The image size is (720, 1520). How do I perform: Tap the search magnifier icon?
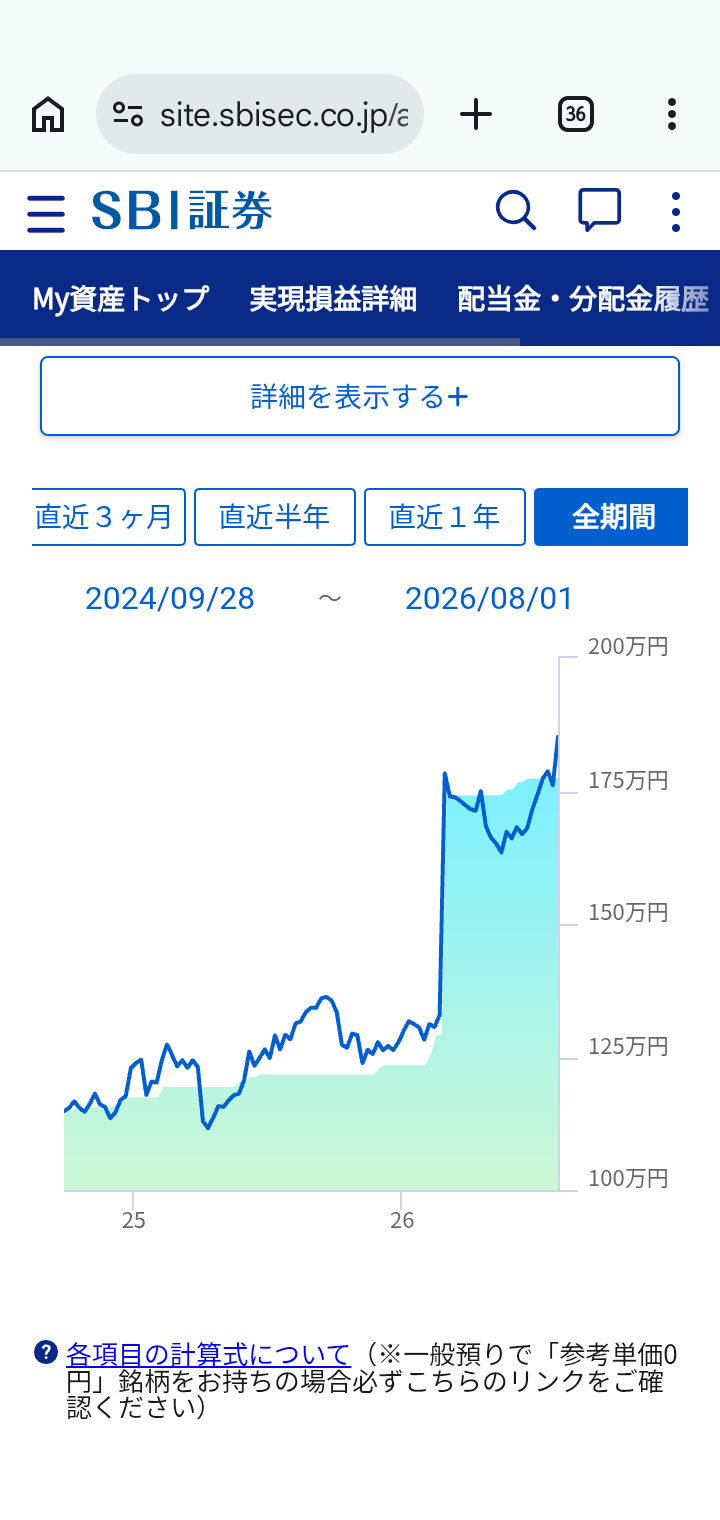(516, 211)
